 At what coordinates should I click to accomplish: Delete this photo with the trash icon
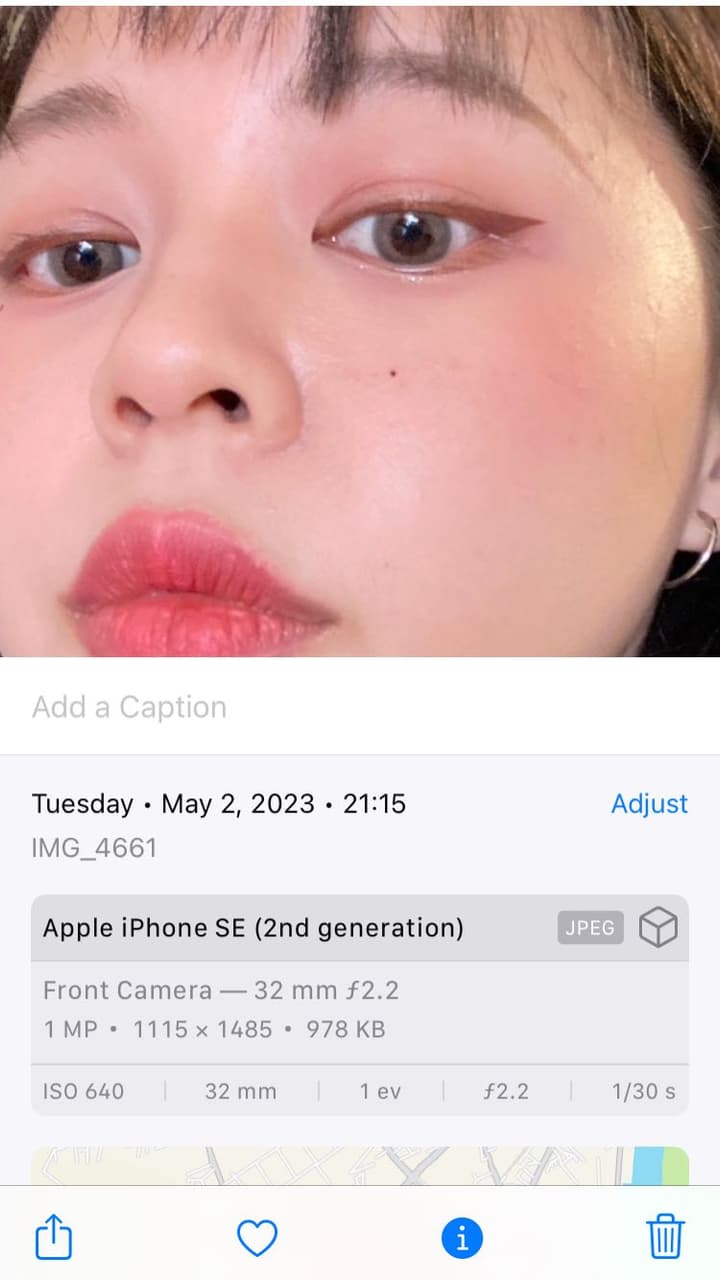[x=665, y=1238]
